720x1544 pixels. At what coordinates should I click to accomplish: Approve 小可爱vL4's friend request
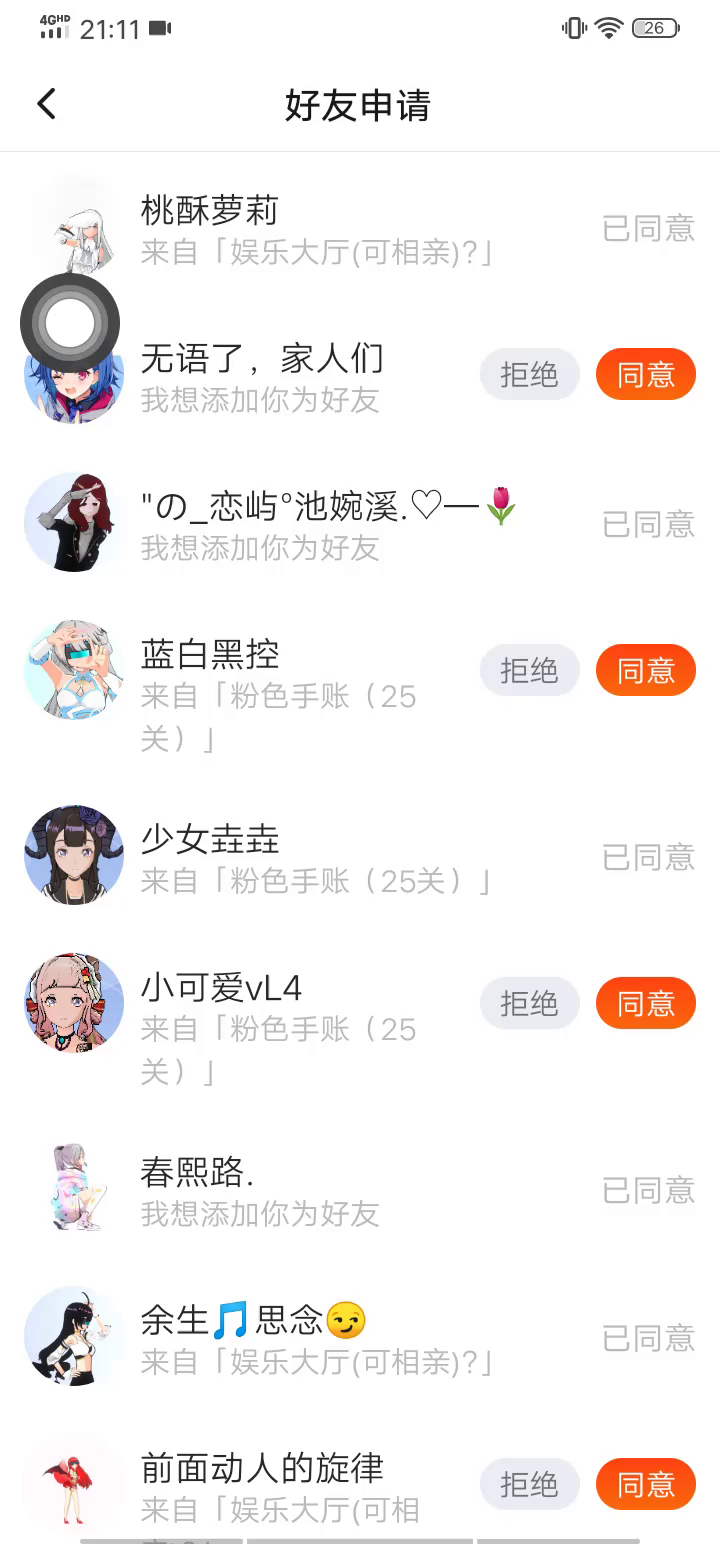[645, 1003]
